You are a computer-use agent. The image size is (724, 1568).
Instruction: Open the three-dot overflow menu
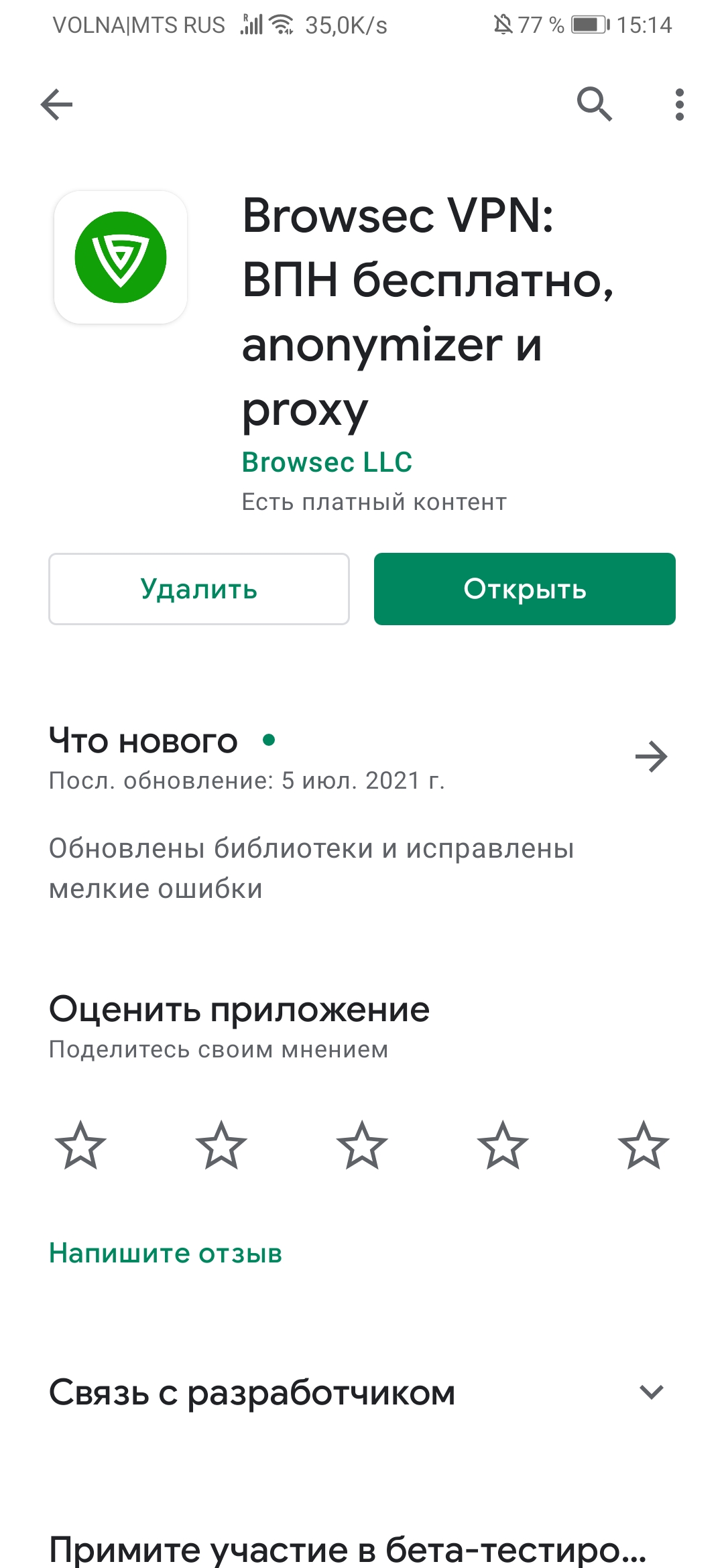[x=679, y=105]
